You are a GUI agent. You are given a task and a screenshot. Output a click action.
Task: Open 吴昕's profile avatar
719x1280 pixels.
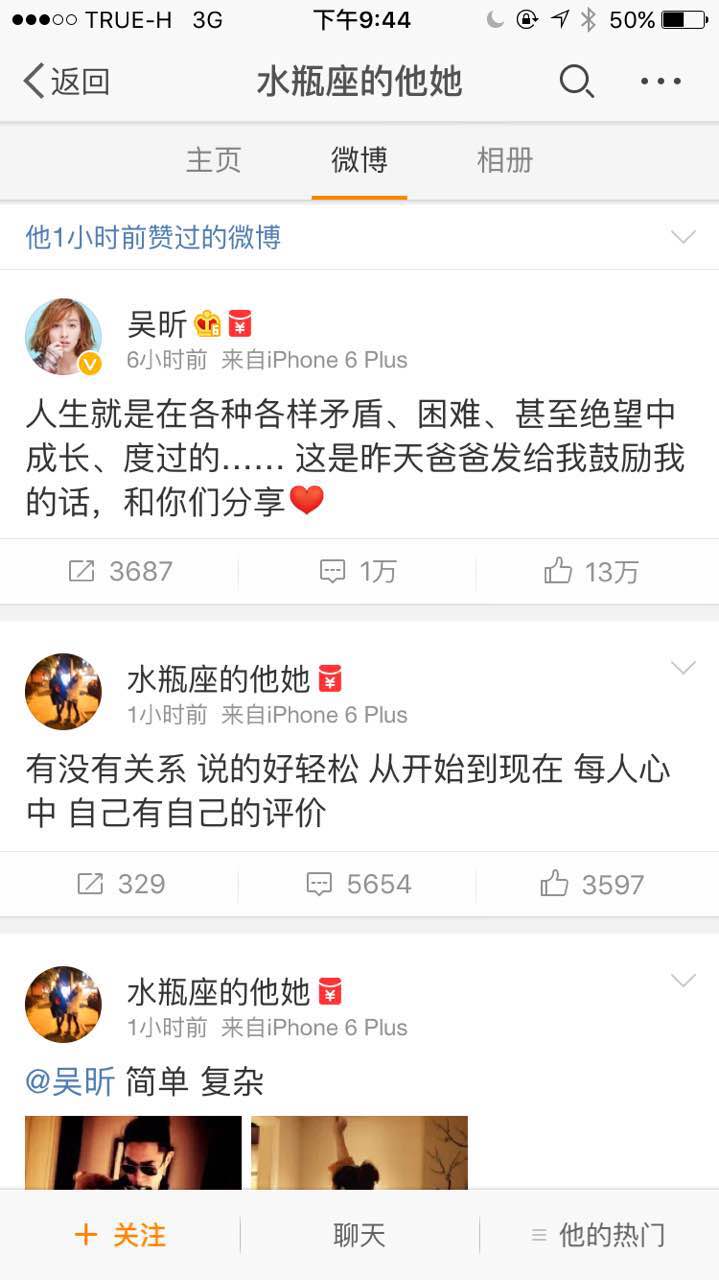[x=63, y=336]
